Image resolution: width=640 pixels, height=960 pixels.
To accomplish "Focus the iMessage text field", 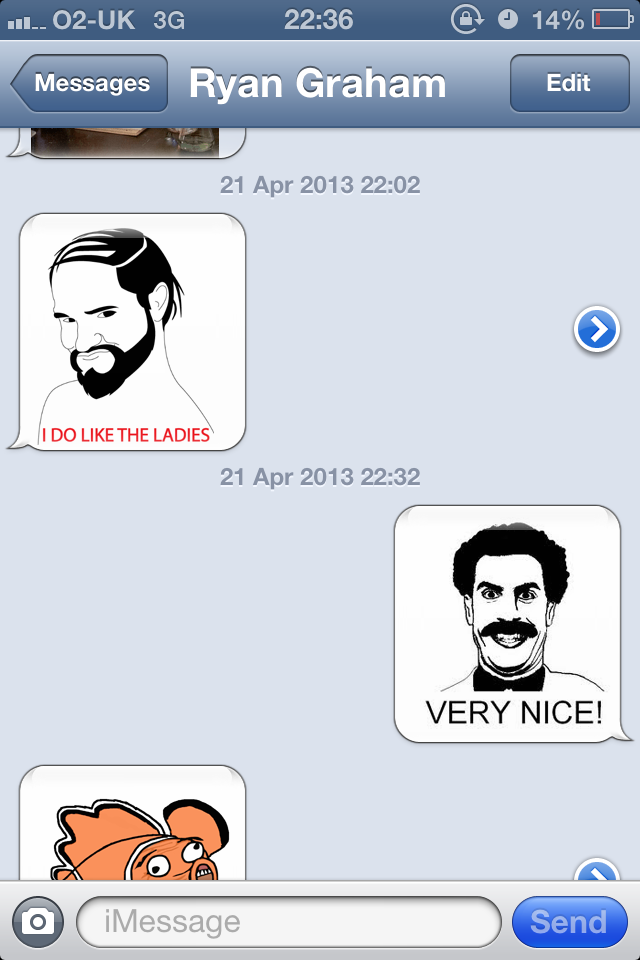I will [288, 921].
